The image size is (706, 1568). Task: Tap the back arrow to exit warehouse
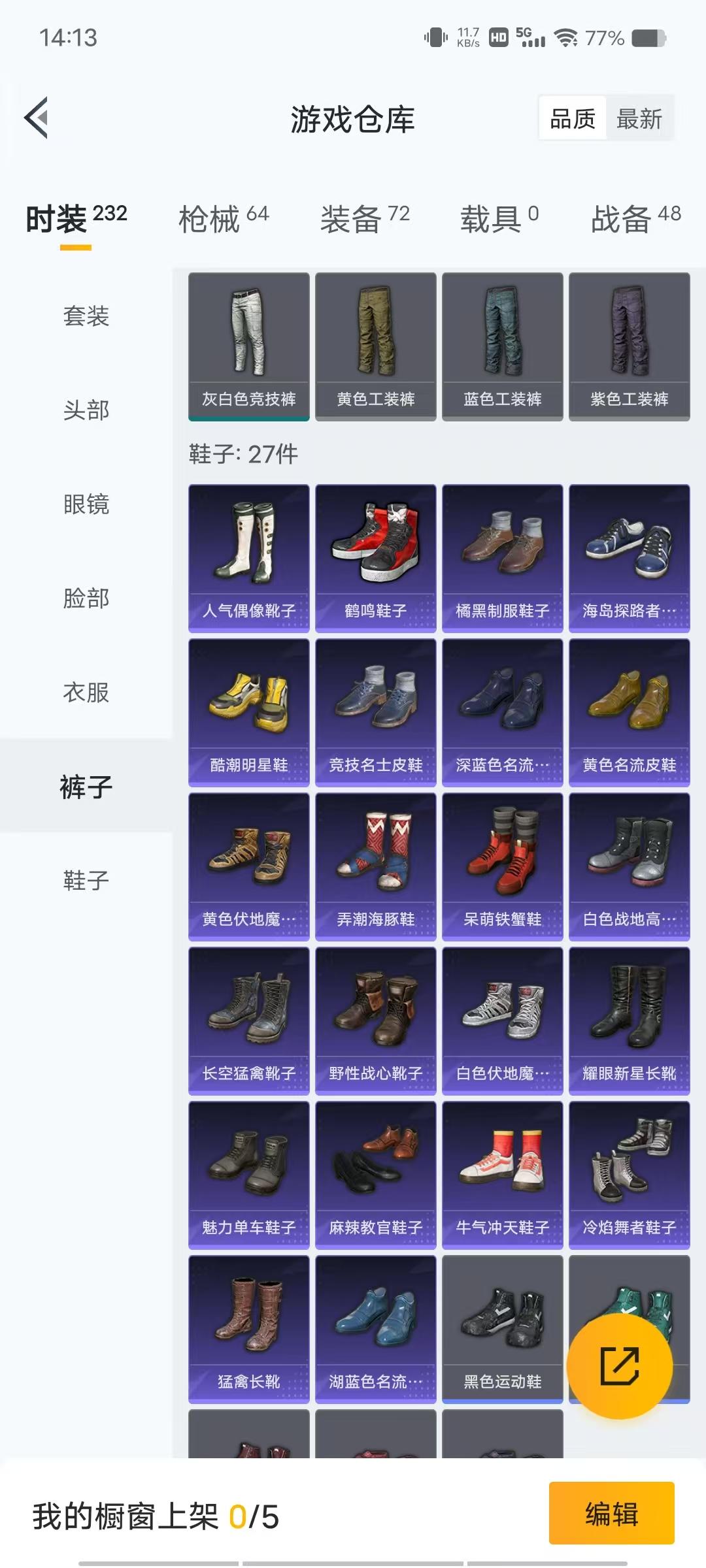[37, 118]
